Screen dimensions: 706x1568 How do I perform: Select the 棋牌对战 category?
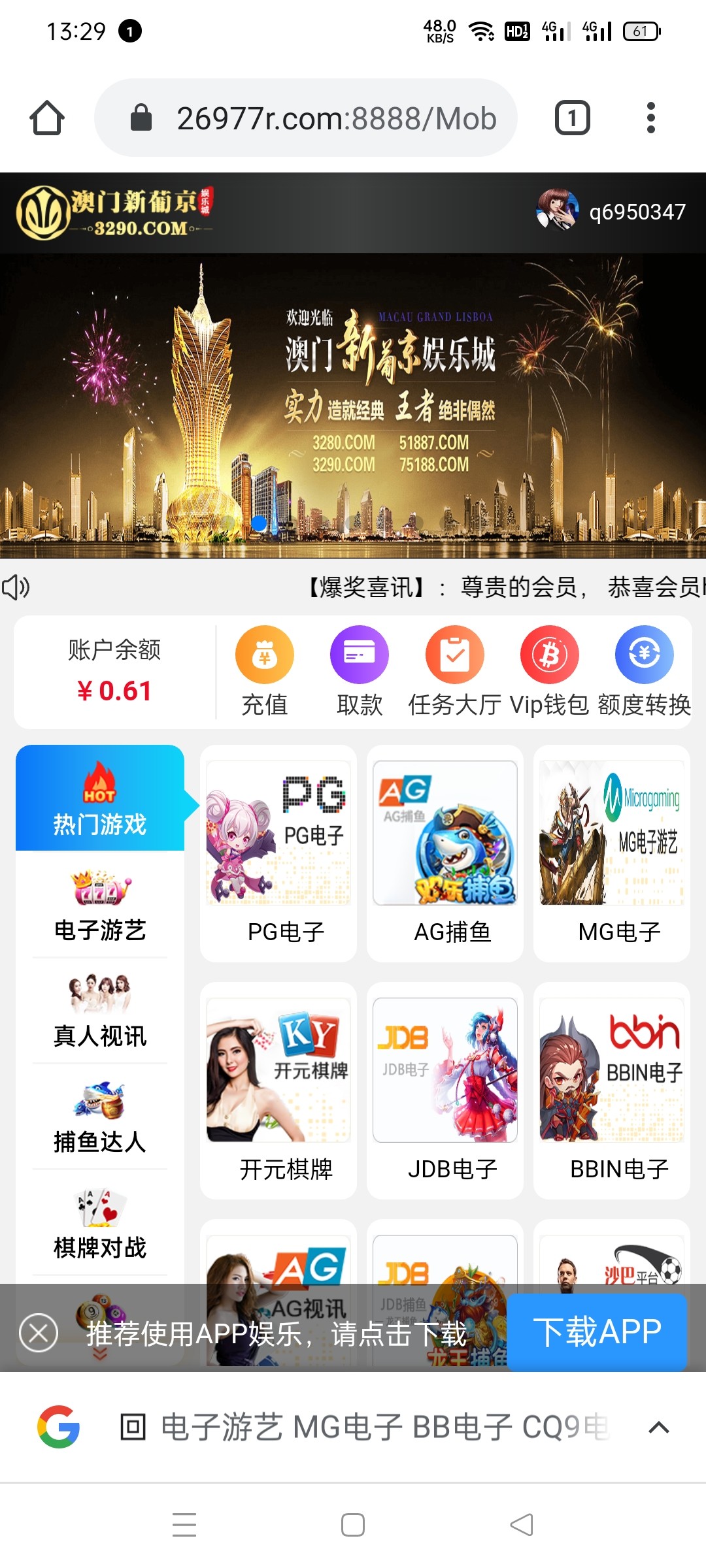[x=100, y=1223]
